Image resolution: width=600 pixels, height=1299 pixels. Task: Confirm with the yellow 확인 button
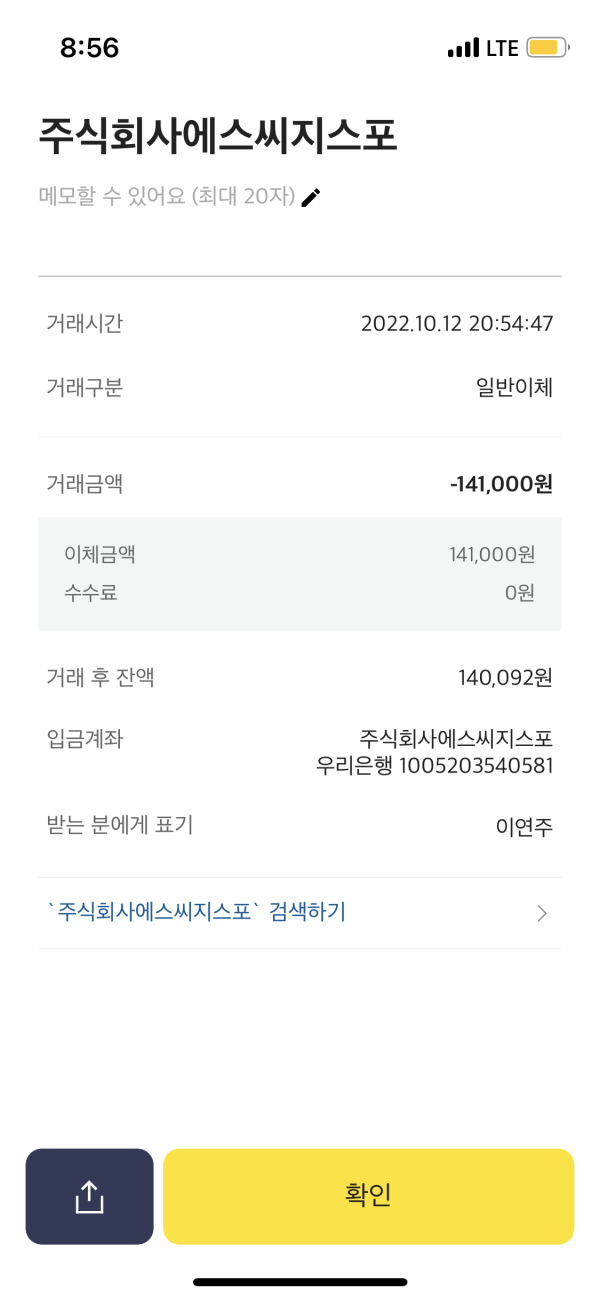pos(368,1196)
